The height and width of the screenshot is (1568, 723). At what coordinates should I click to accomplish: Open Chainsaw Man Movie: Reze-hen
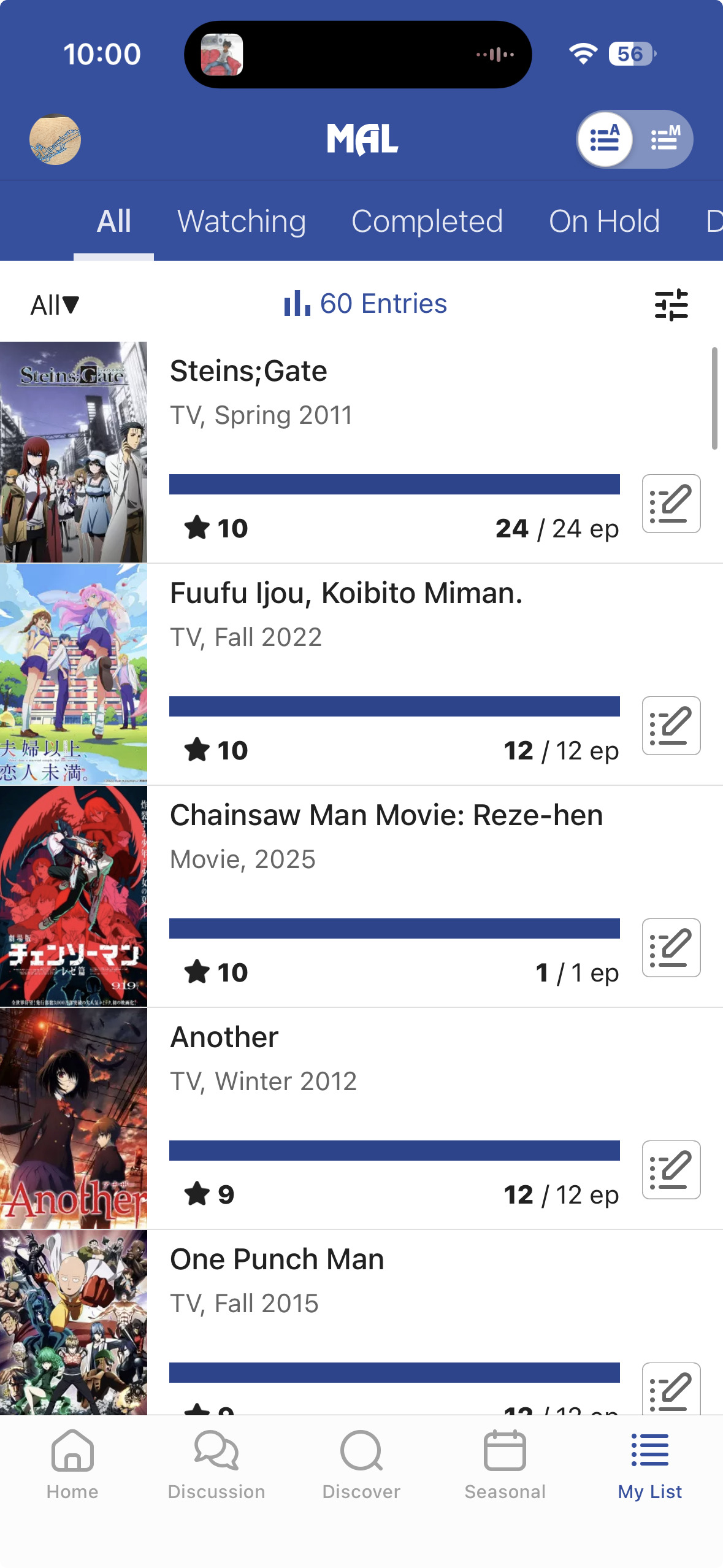[386, 816]
